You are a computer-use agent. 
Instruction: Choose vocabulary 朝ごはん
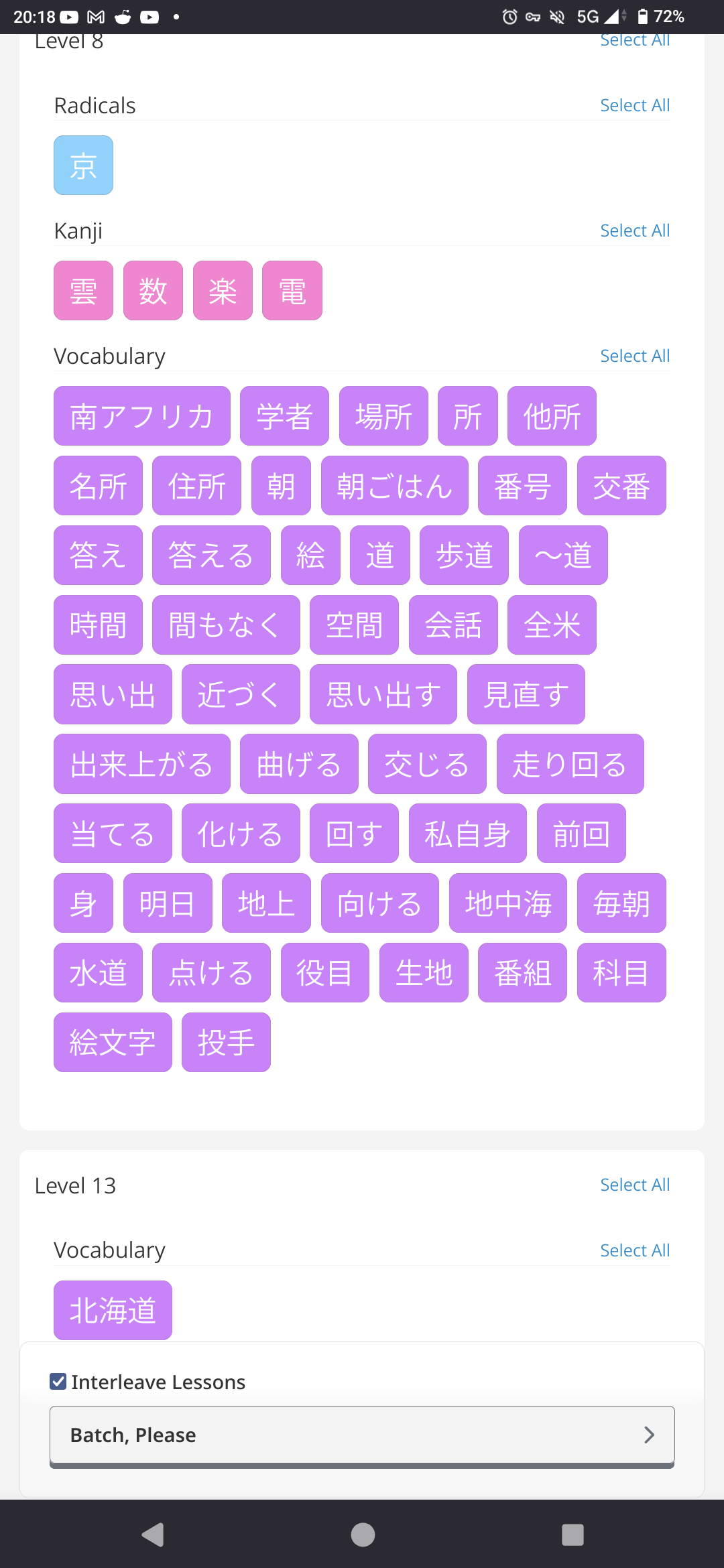tap(394, 486)
